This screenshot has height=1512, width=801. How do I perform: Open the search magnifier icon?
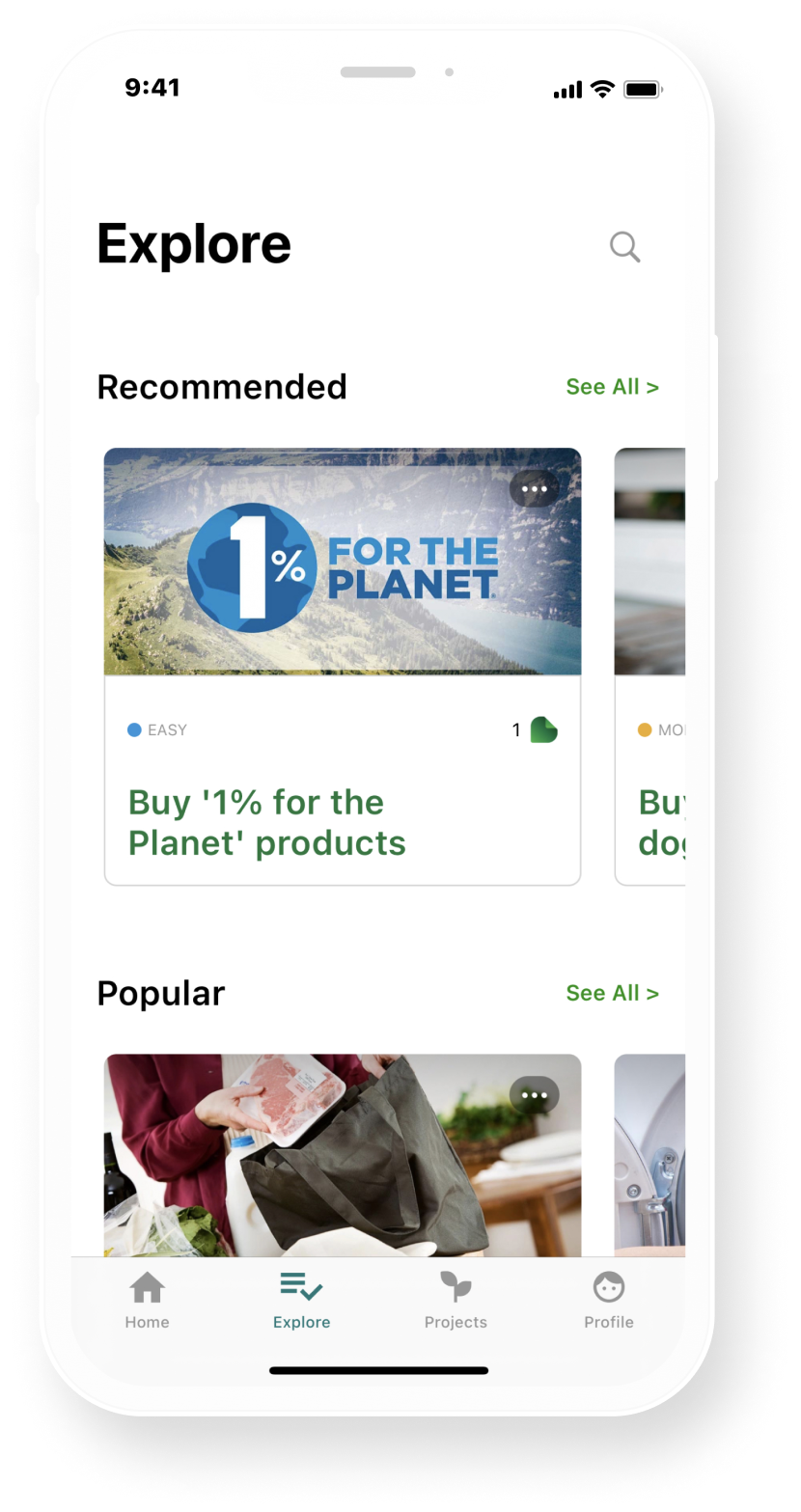pos(625,247)
